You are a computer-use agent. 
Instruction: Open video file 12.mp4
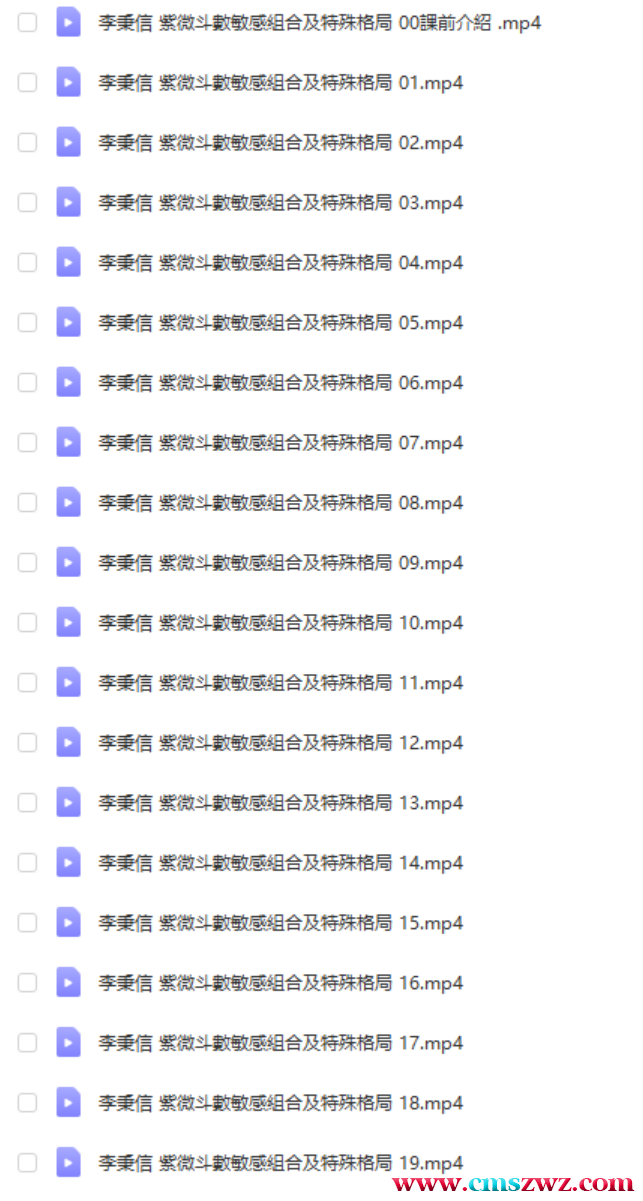(x=280, y=742)
